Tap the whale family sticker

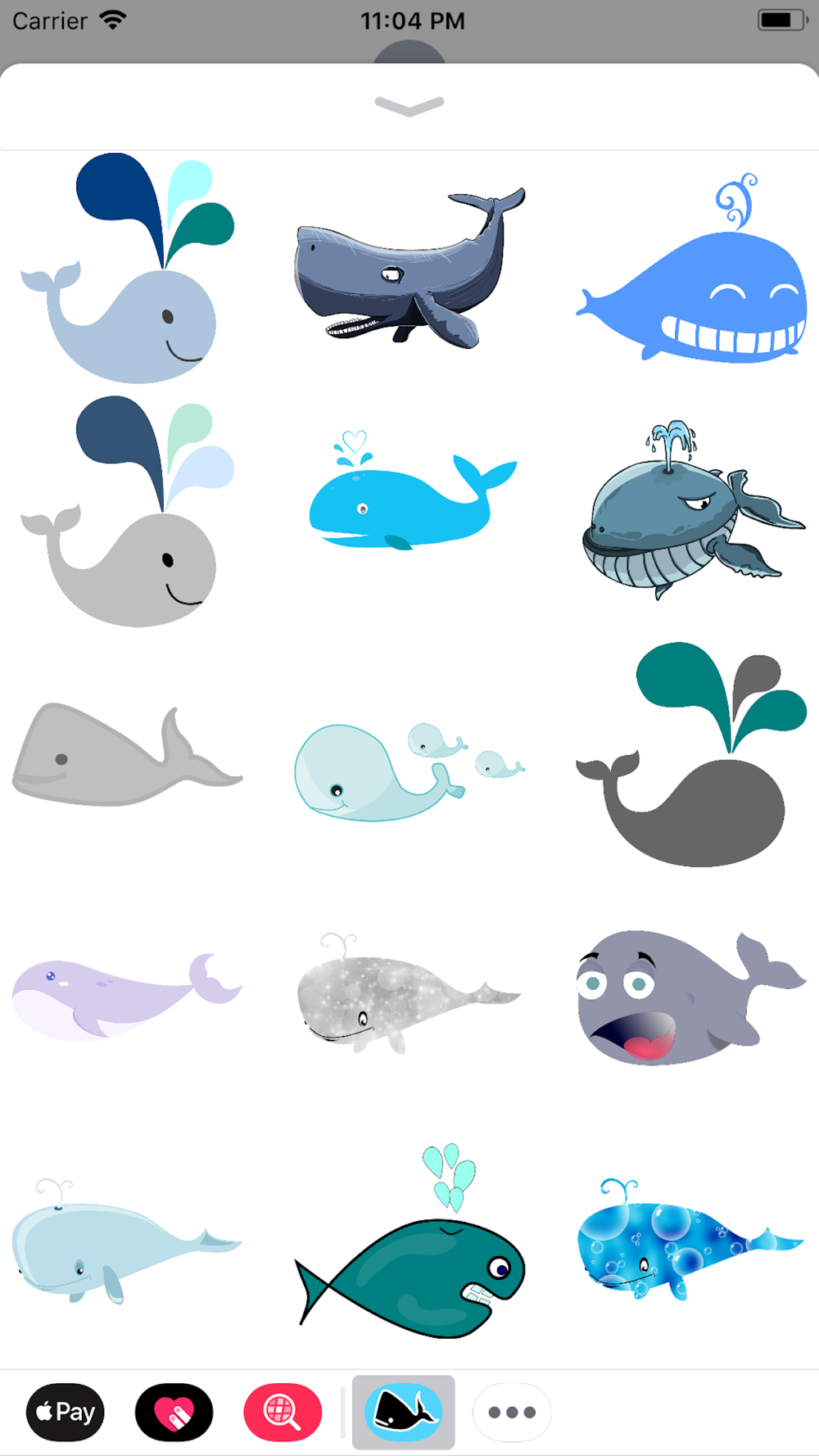coord(409,771)
